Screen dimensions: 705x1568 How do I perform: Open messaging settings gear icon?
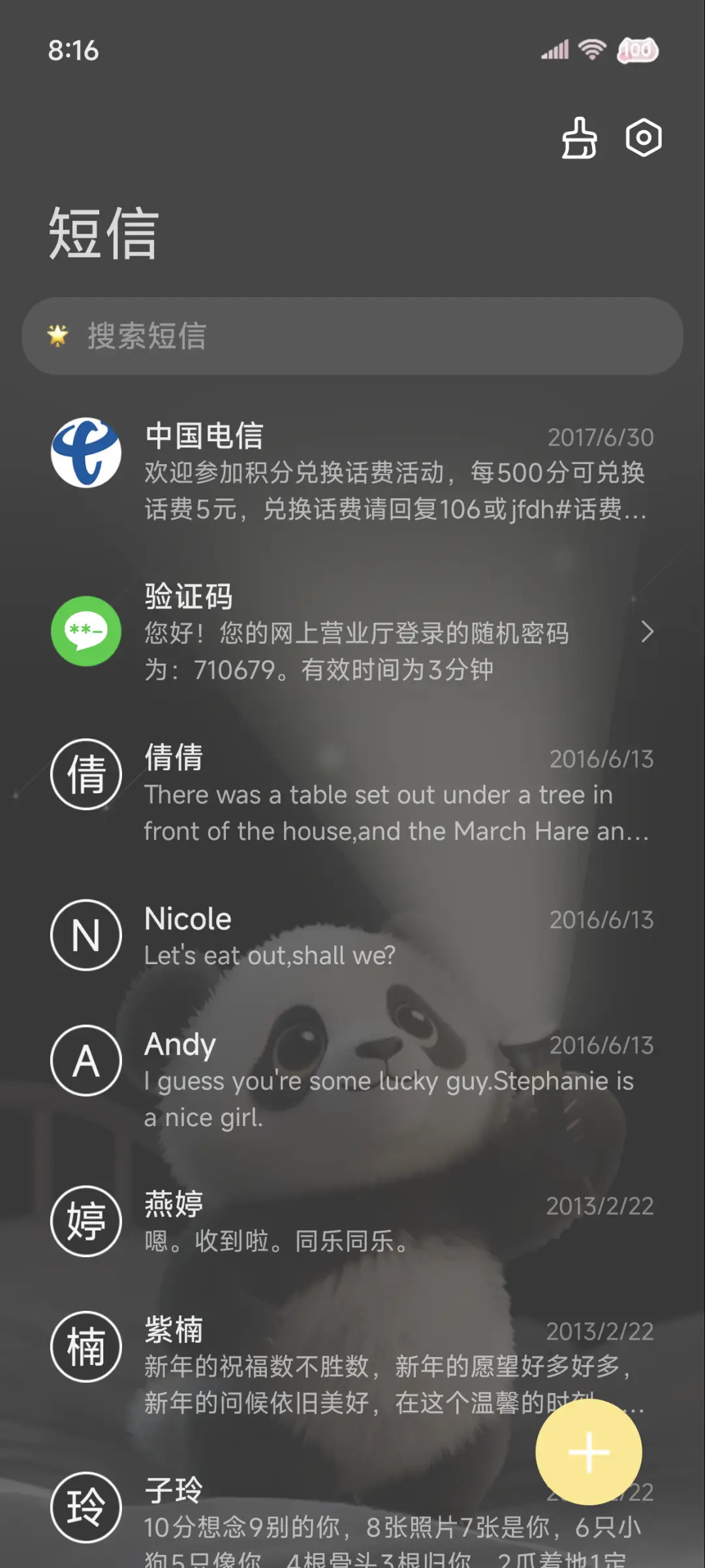[644, 138]
